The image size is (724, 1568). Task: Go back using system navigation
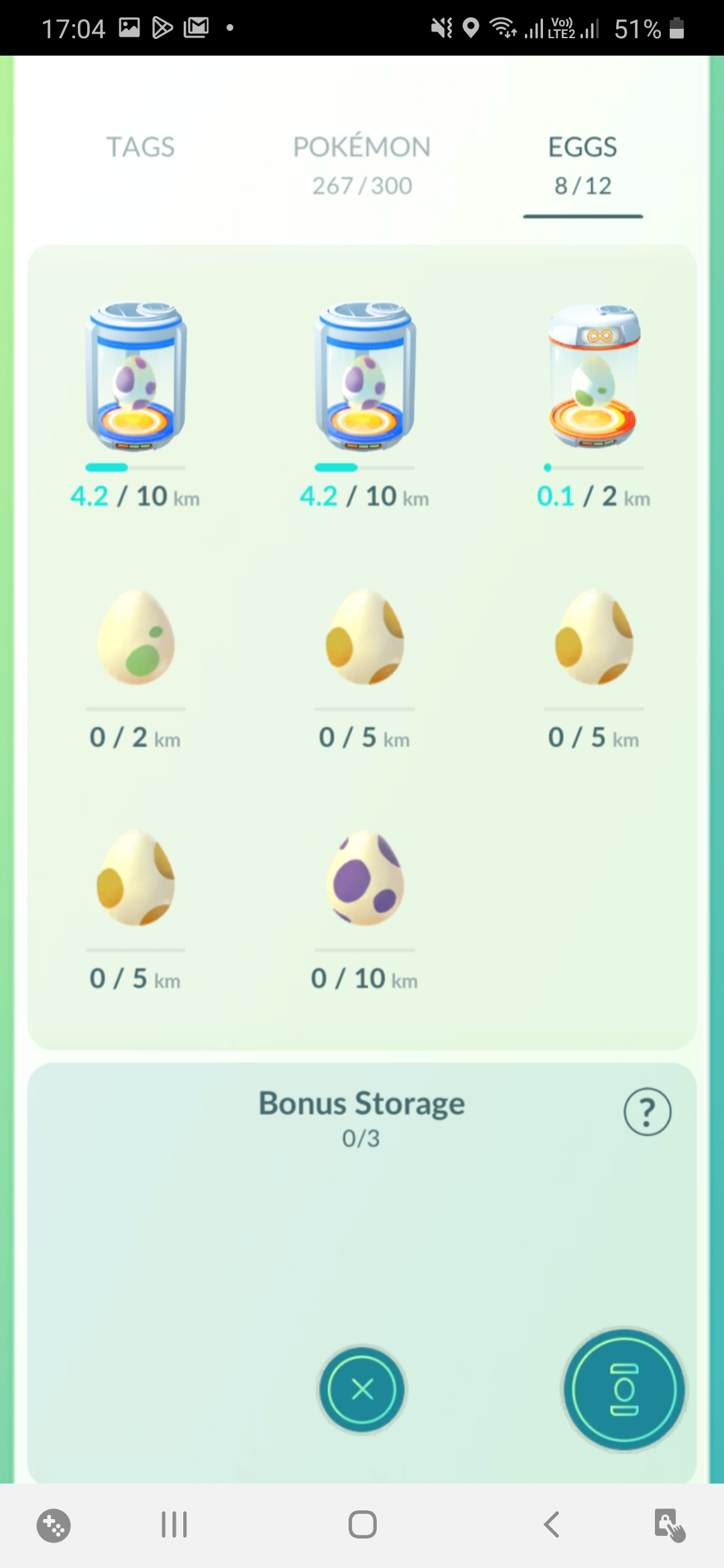(551, 1524)
